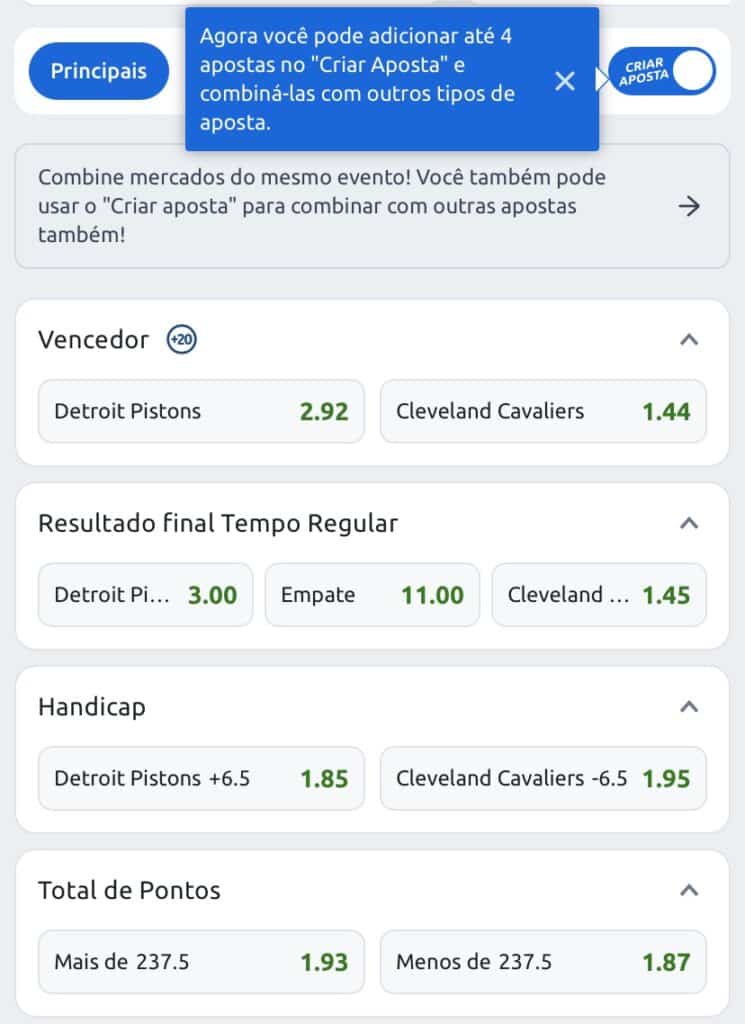Select Mais de 237.5 points
Image resolution: width=745 pixels, height=1024 pixels.
(201, 961)
